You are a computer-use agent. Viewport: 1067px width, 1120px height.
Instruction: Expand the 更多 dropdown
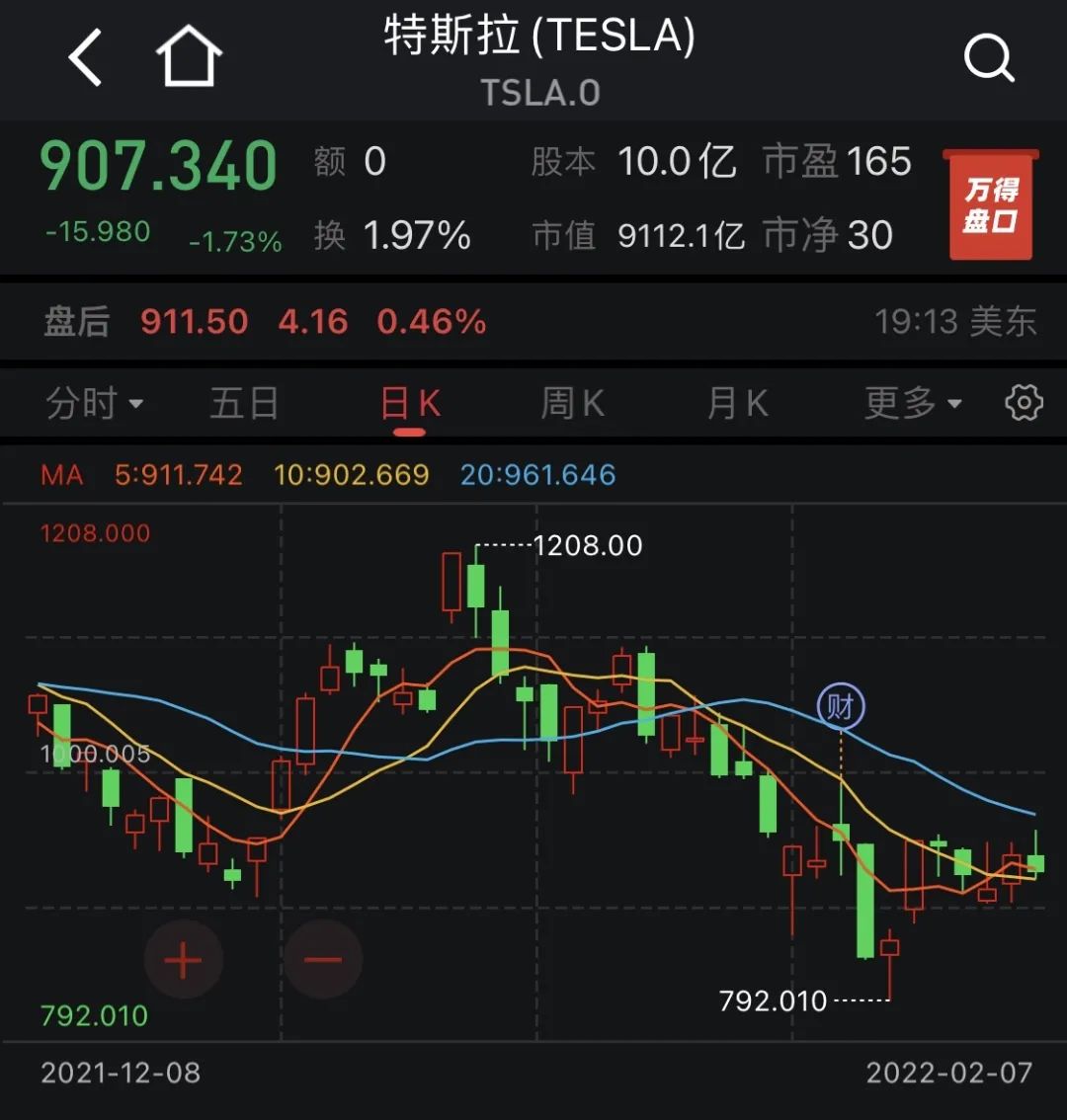pyautogui.click(x=912, y=404)
